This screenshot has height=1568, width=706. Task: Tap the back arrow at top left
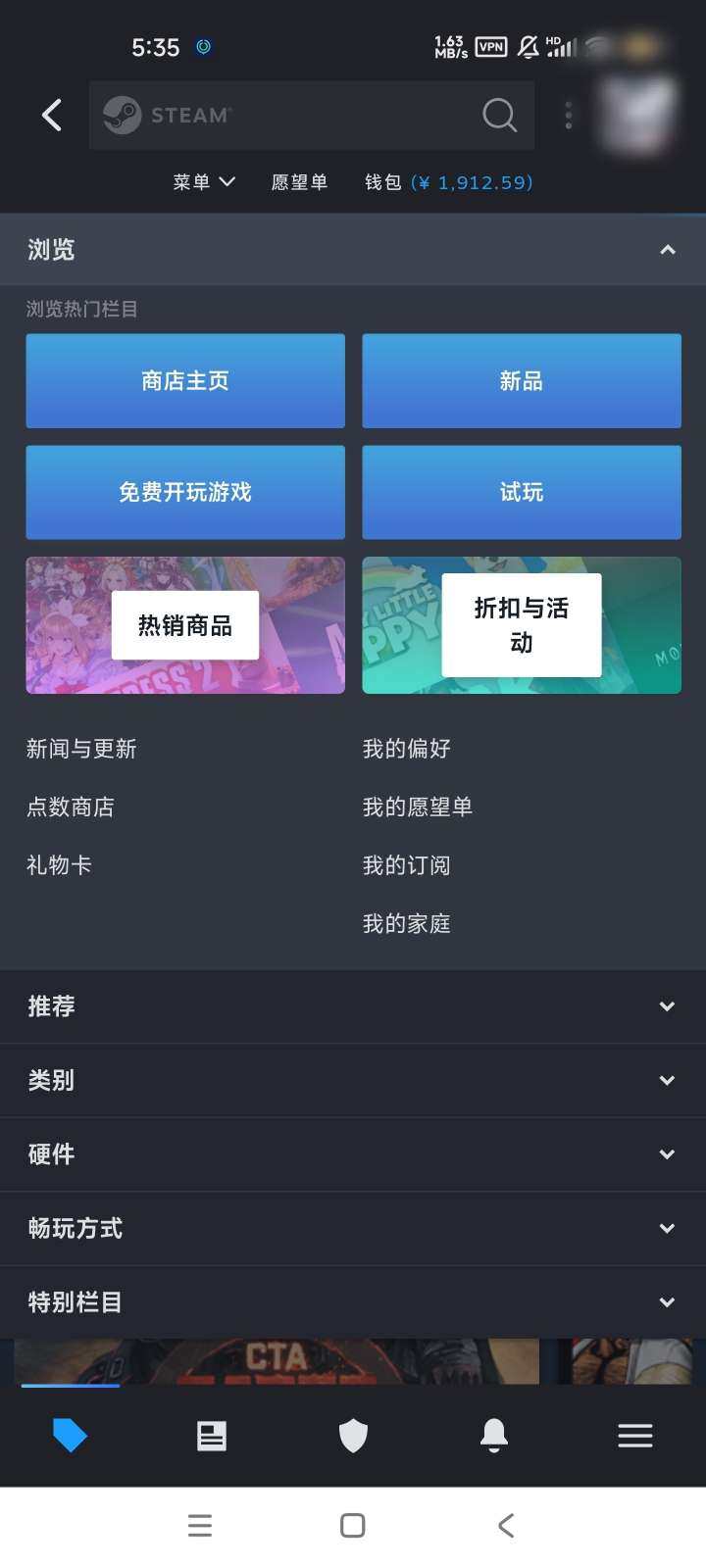point(51,115)
